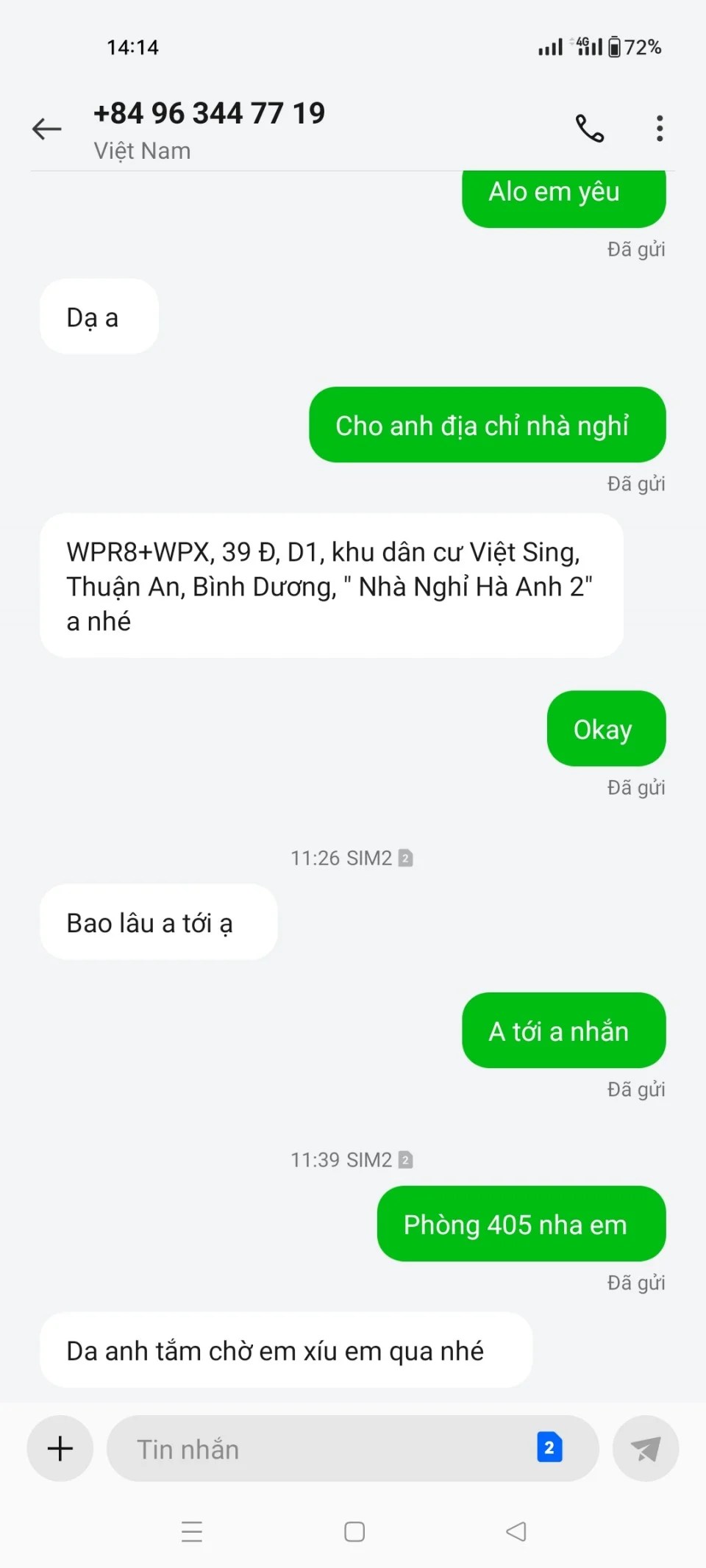Send the message with paper plane icon
This screenshot has width=706, height=1568.
tap(645, 1449)
